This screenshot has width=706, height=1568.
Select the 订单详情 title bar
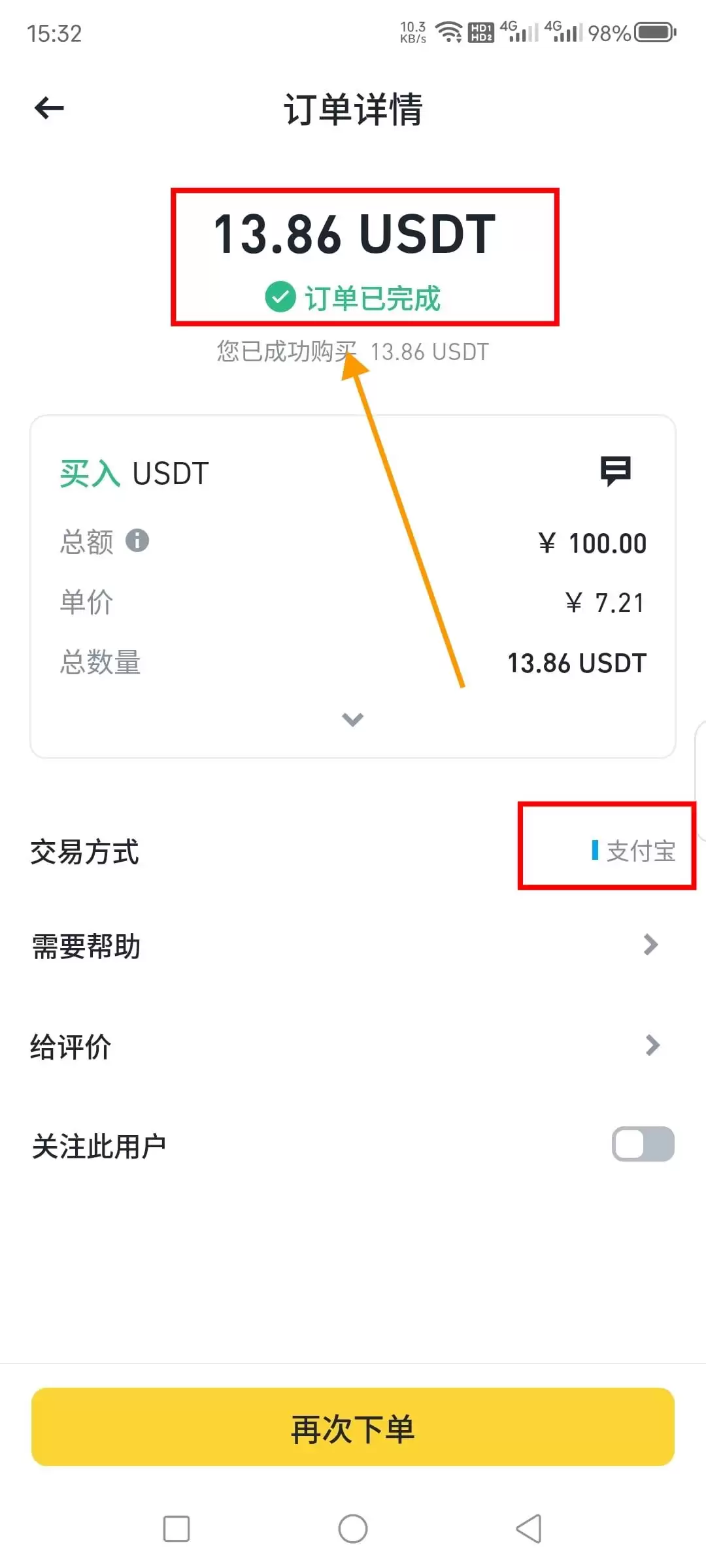click(x=352, y=108)
